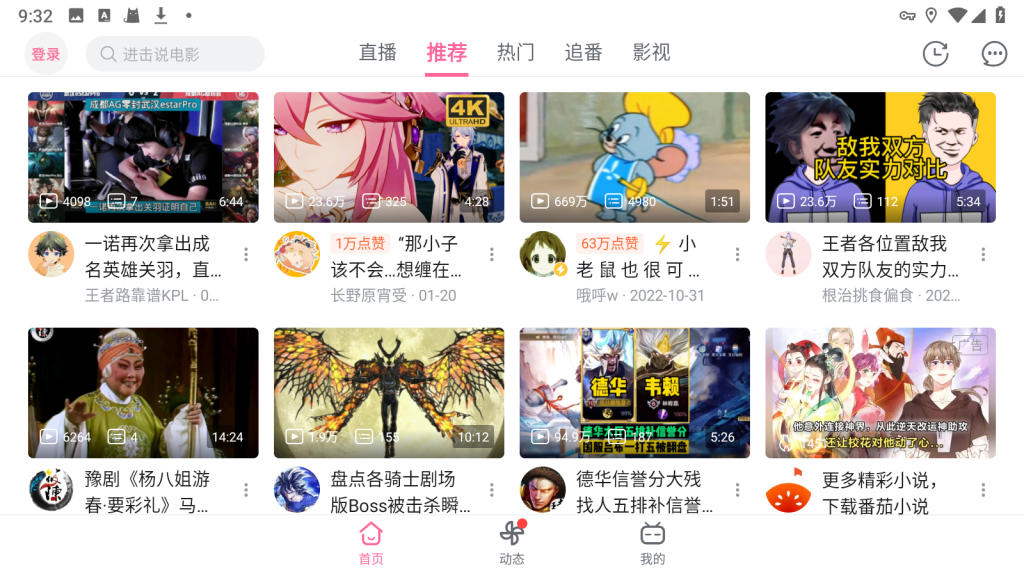Open the 4K video by 长野原宵受
1024x576 pixels.
point(389,157)
